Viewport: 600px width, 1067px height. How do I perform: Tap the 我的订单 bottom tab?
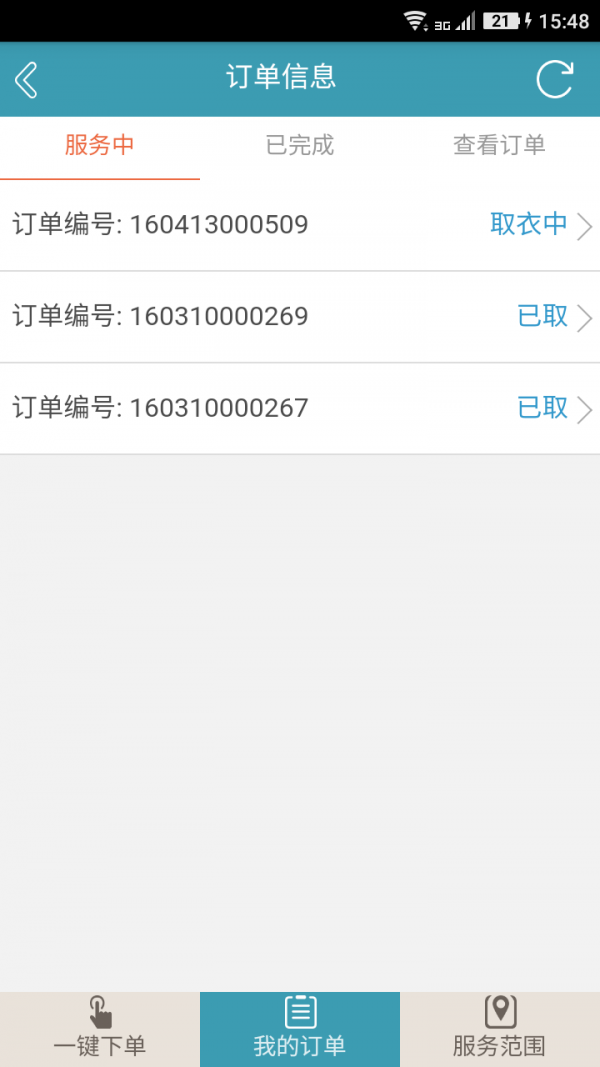(300, 1029)
